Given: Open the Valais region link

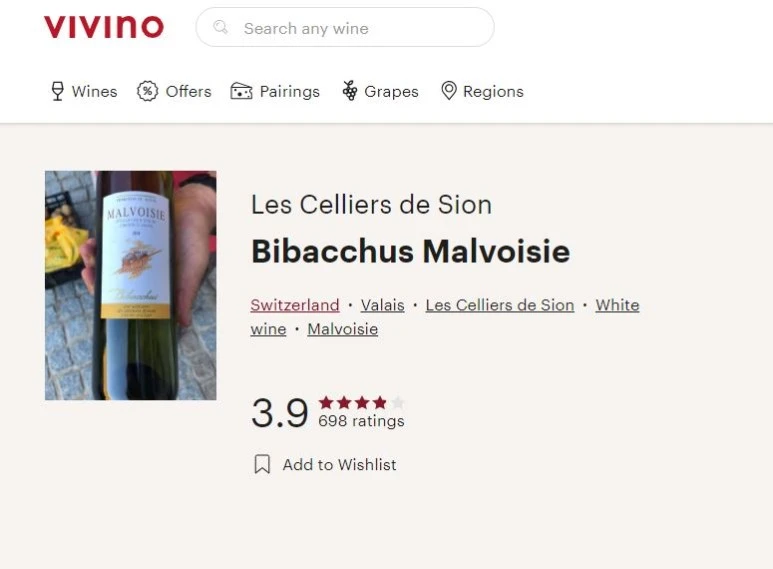Looking at the screenshot, I should [383, 305].
